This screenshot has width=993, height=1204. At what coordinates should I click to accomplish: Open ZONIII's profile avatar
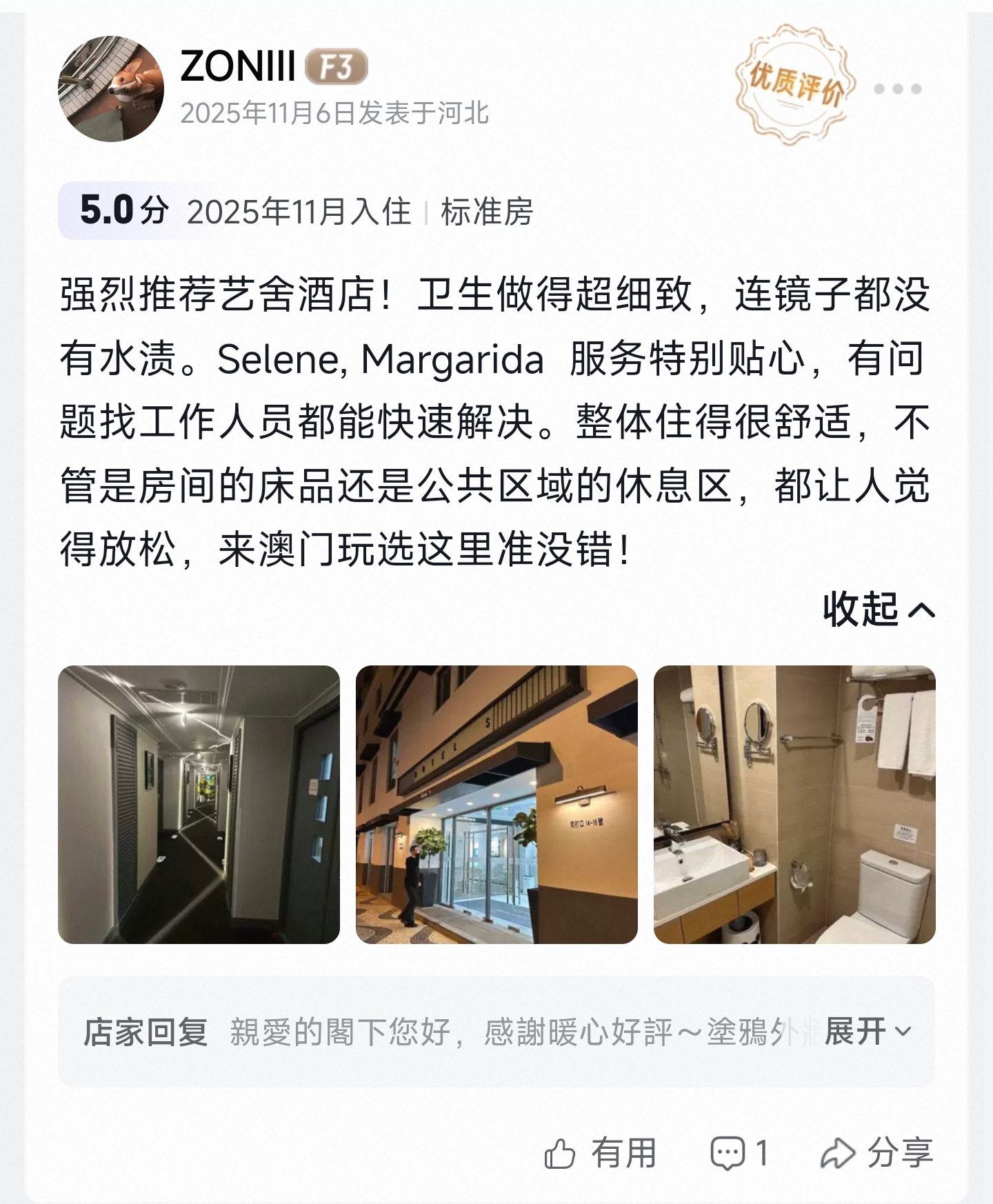pos(111,89)
